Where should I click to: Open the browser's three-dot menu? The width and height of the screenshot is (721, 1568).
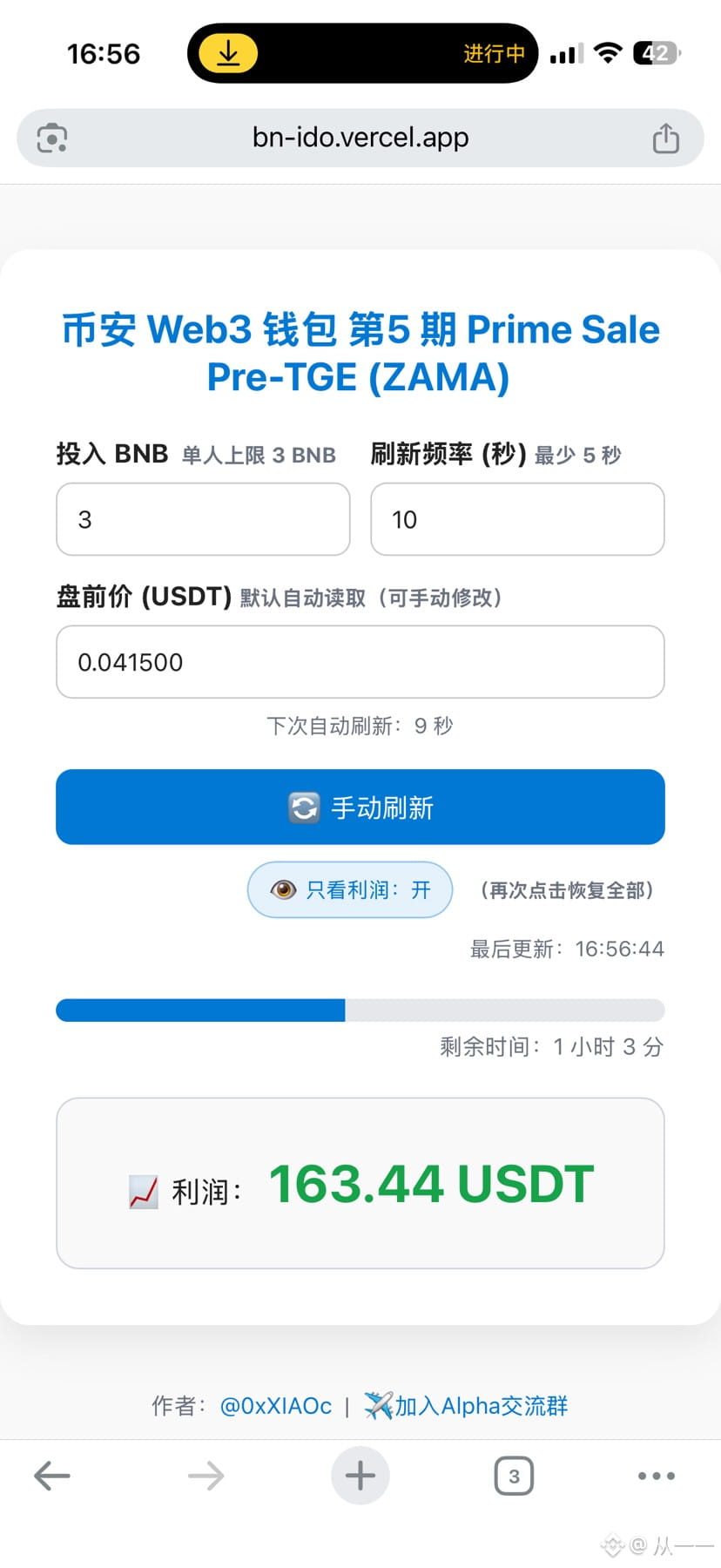[x=657, y=1476]
